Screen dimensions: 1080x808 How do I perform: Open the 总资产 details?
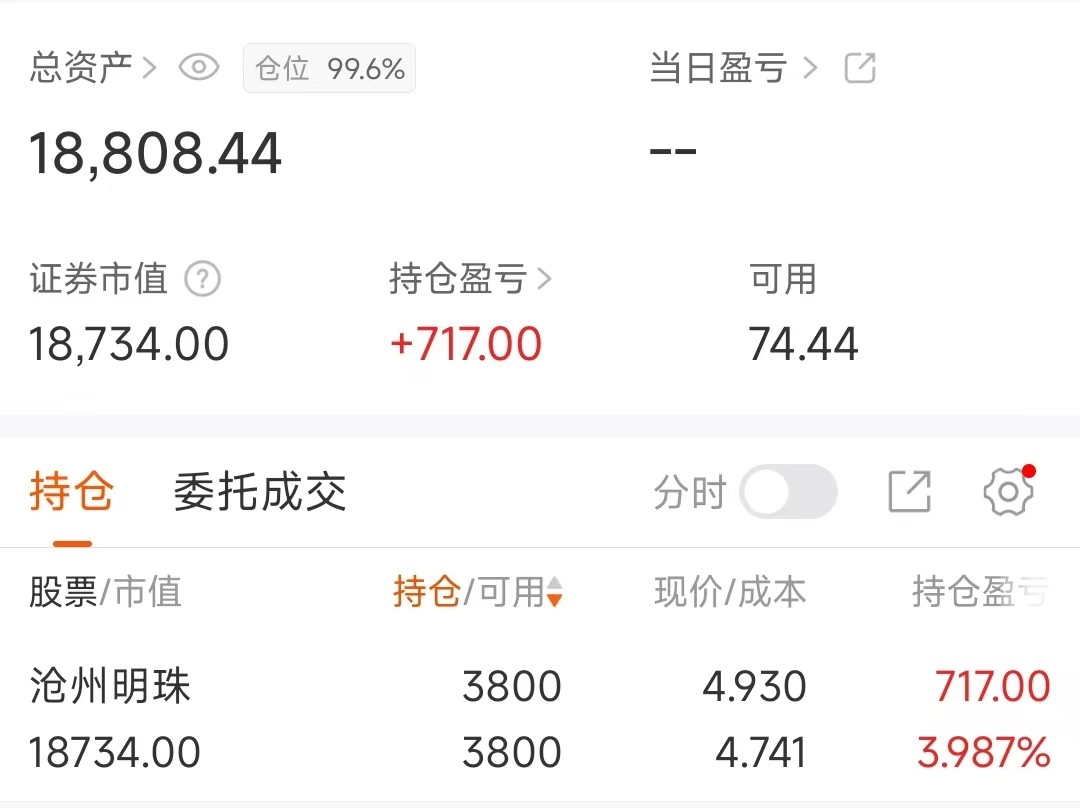click(x=93, y=68)
